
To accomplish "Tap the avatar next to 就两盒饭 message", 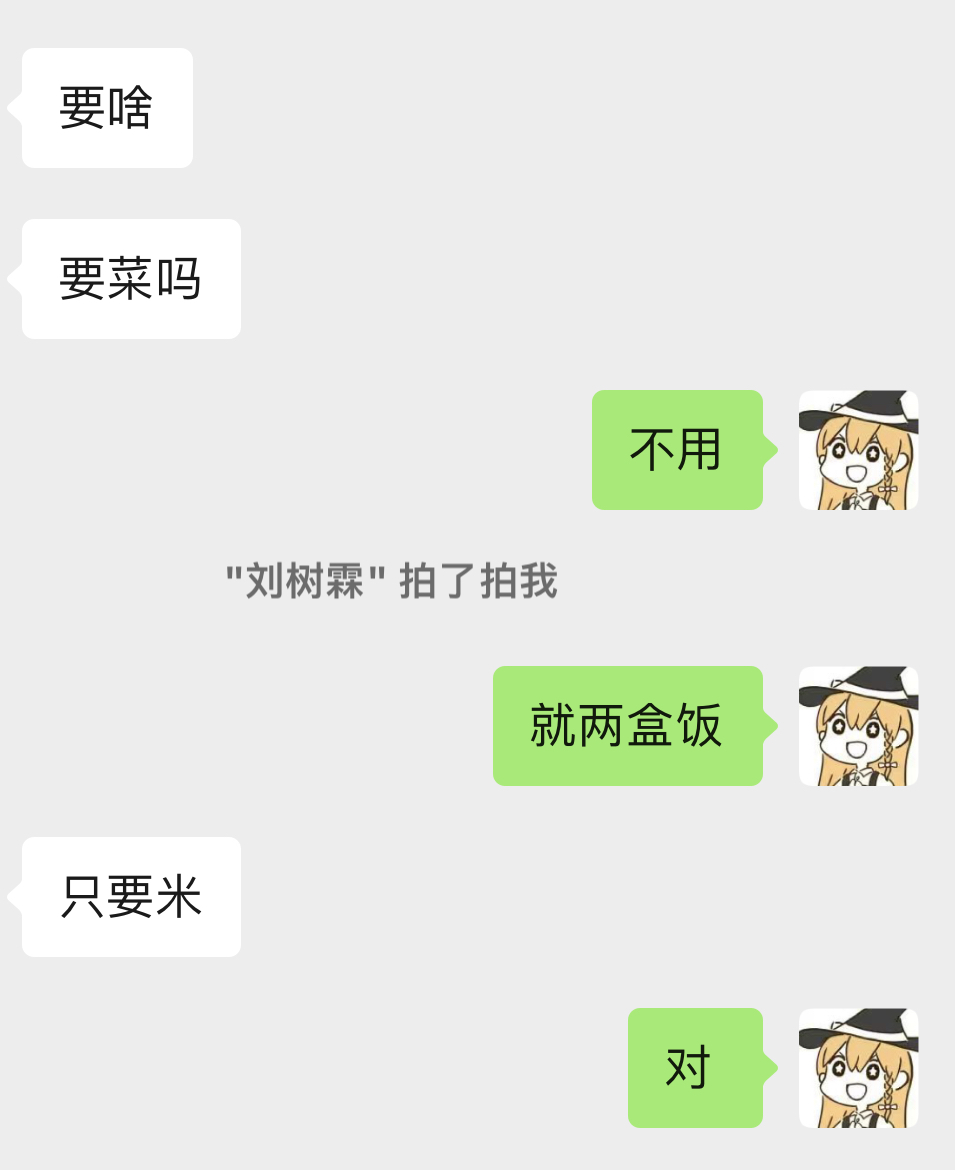I will (858, 726).
